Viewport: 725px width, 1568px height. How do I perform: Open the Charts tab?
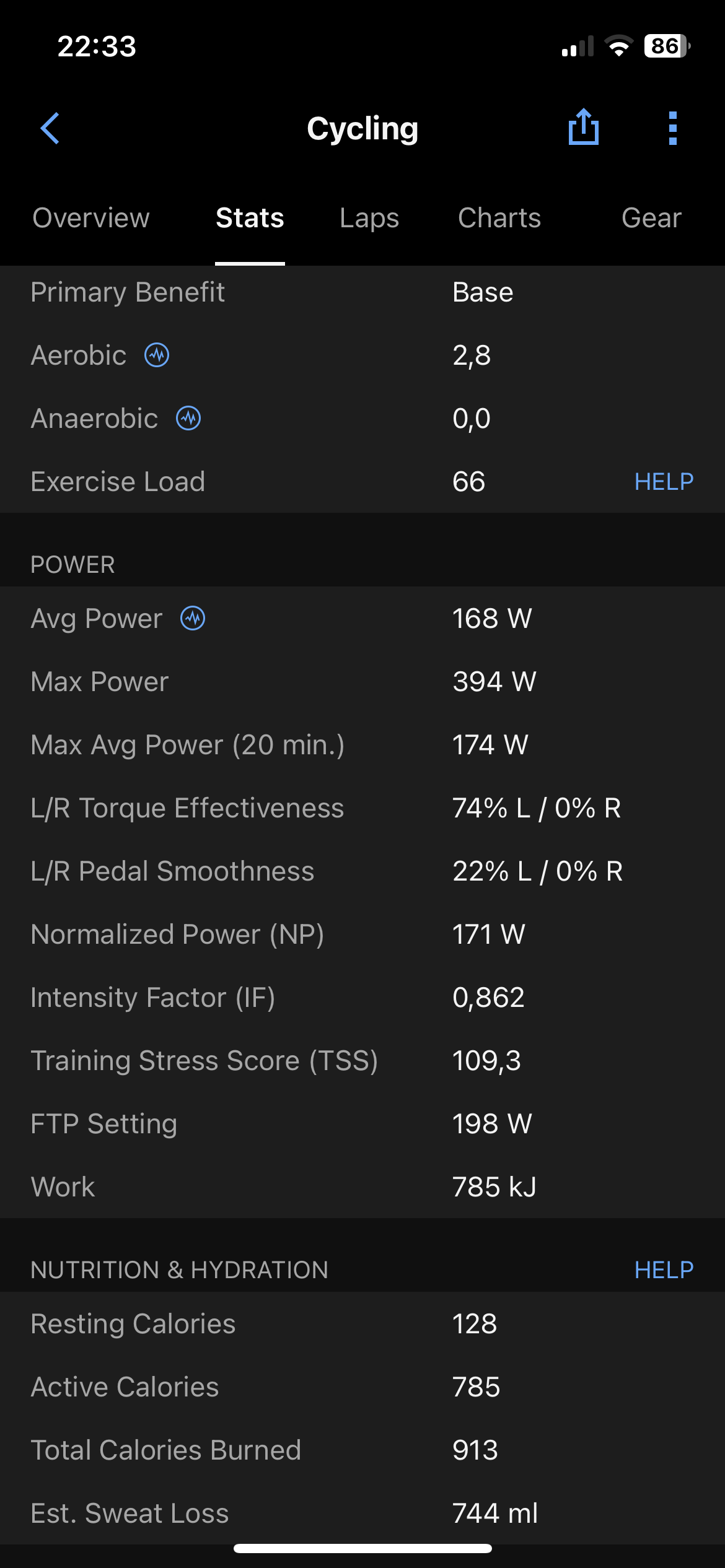499,218
